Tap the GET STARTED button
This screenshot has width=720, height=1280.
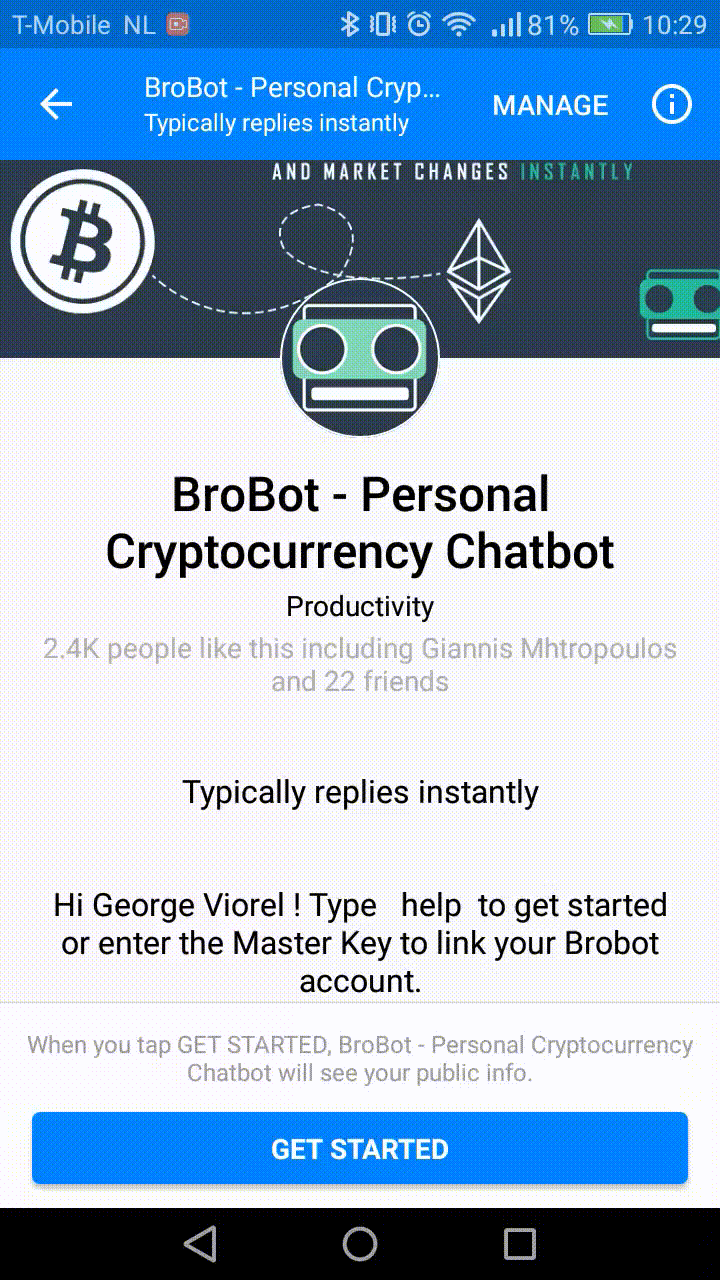360,1149
